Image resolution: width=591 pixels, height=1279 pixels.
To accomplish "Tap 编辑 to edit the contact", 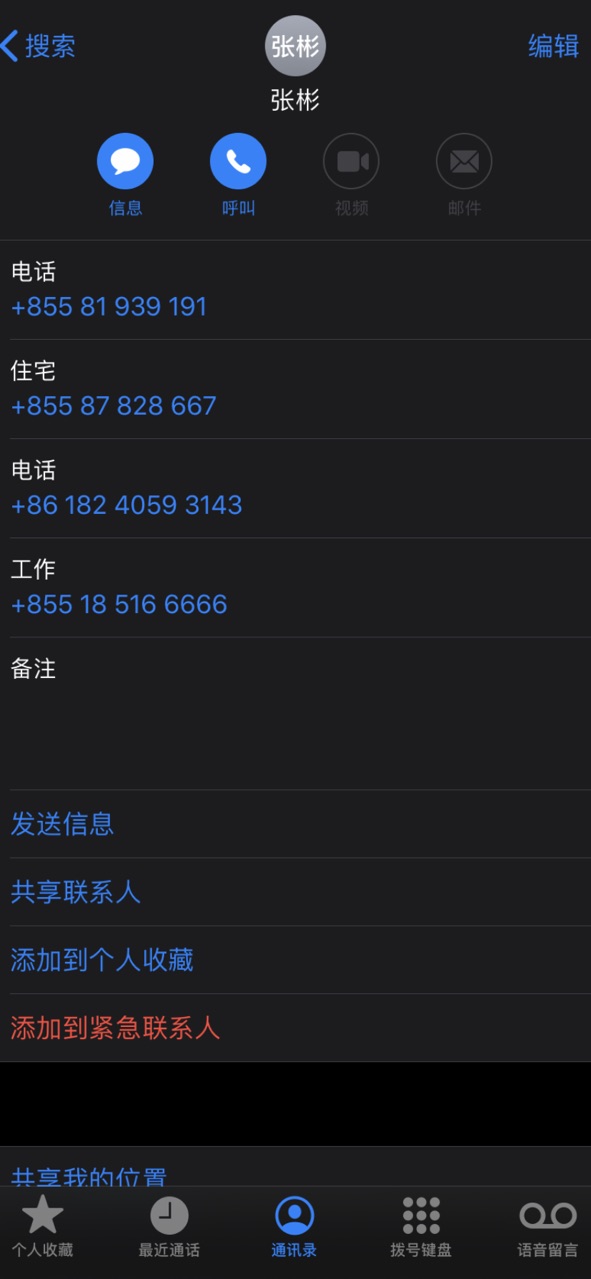I will (553, 46).
